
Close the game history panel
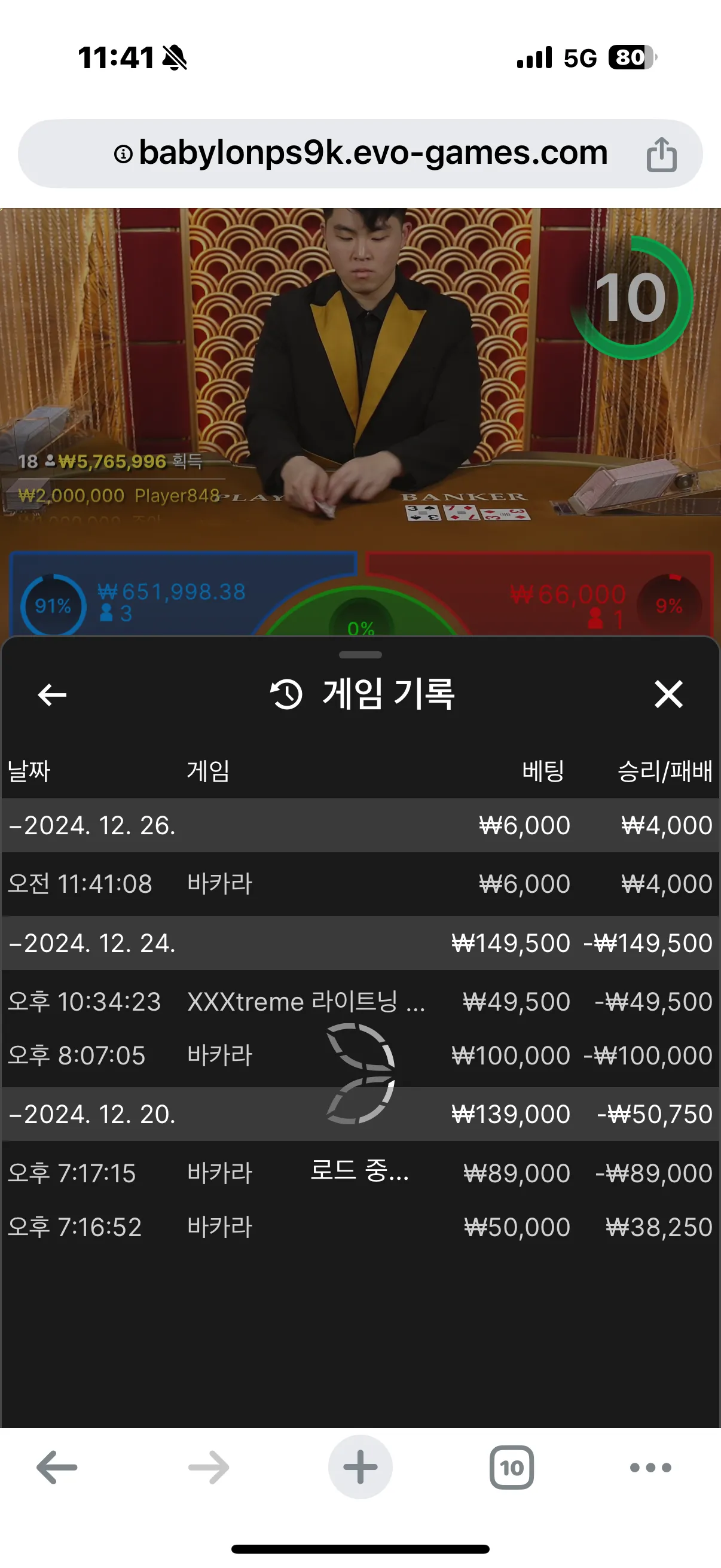pyautogui.click(x=668, y=694)
